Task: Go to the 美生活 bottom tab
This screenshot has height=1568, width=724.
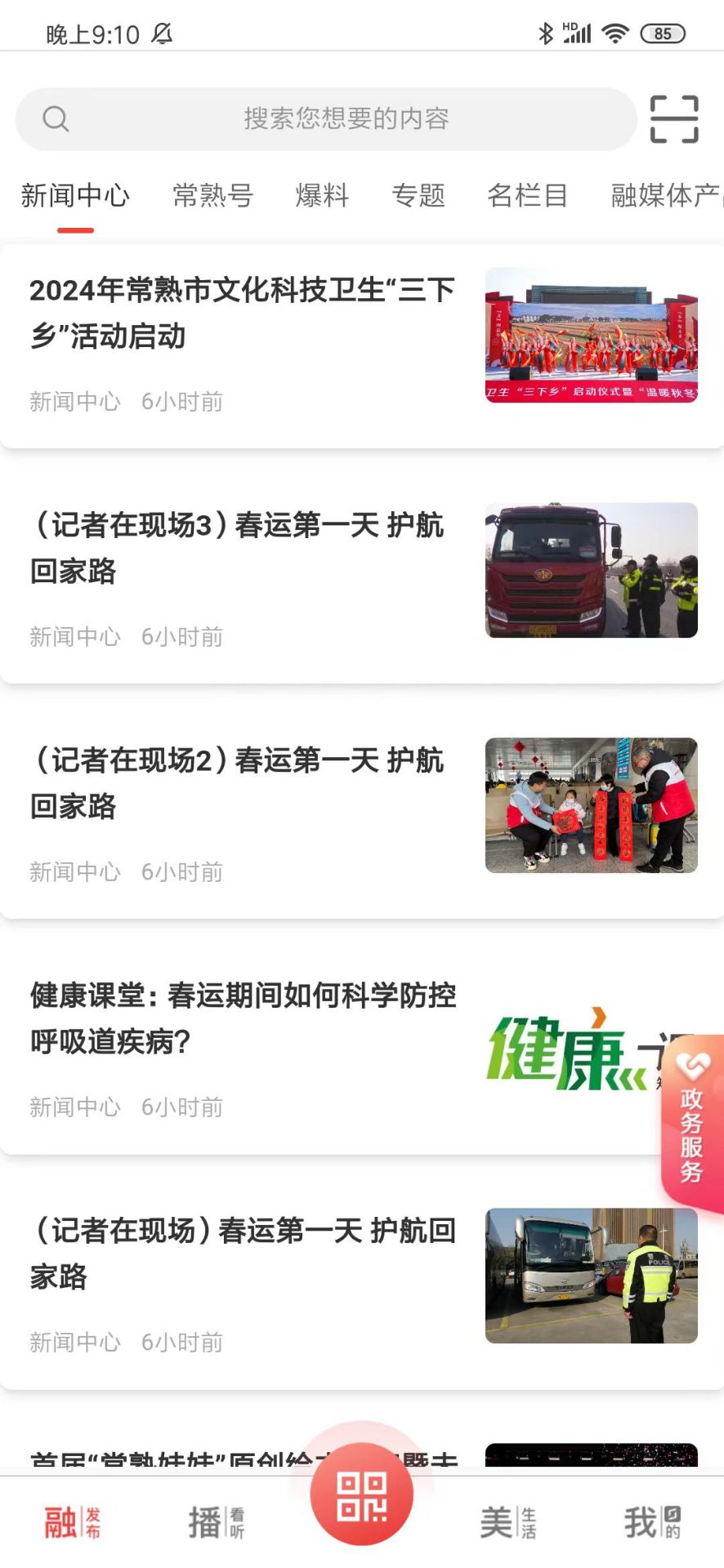Action: click(507, 1523)
